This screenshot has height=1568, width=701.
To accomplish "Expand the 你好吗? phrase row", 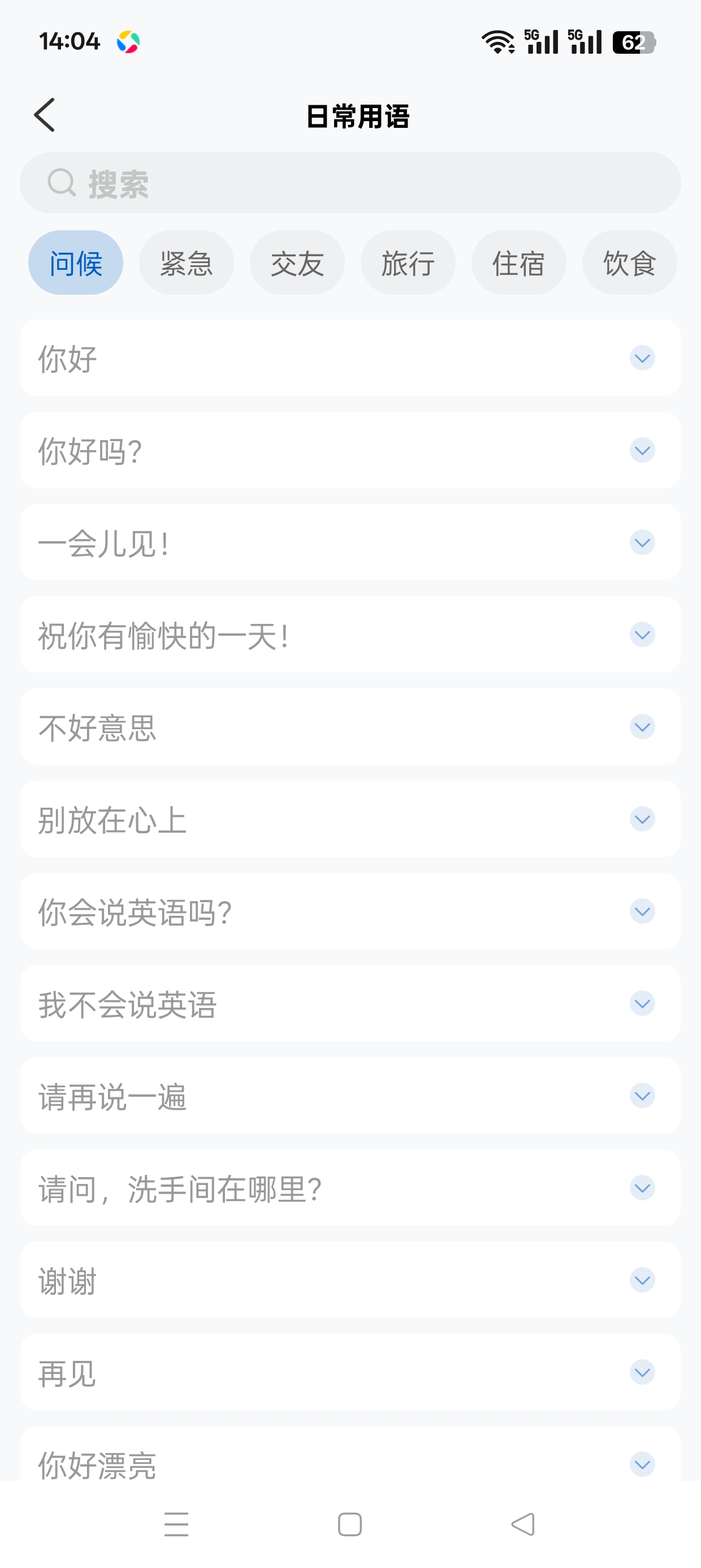I will (350, 450).
